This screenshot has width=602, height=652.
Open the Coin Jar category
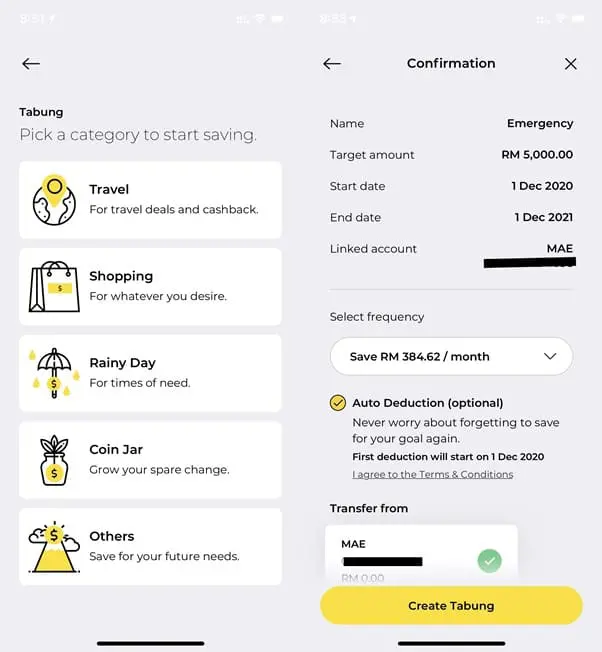click(150, 459)
